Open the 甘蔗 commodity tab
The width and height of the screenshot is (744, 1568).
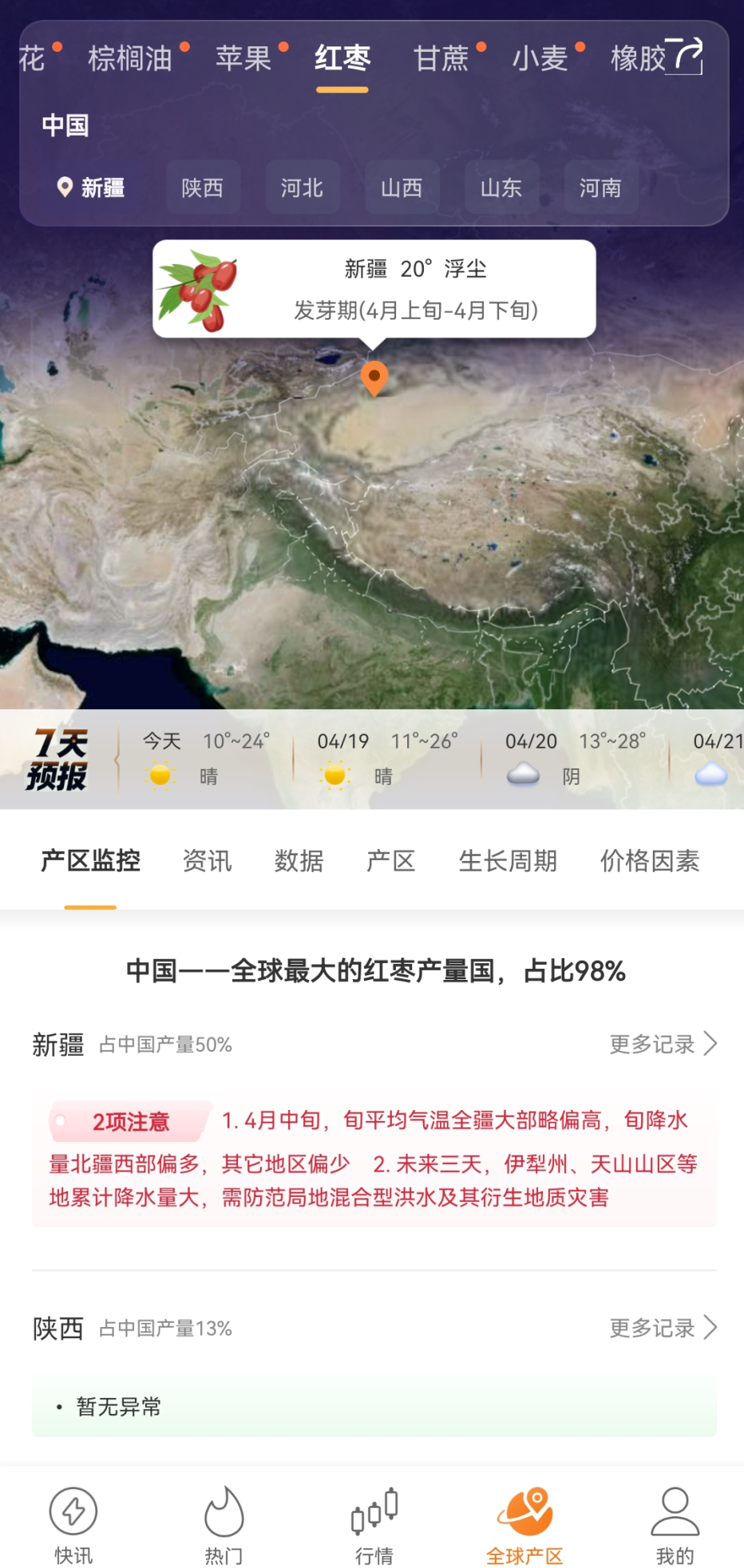point(441,58)
